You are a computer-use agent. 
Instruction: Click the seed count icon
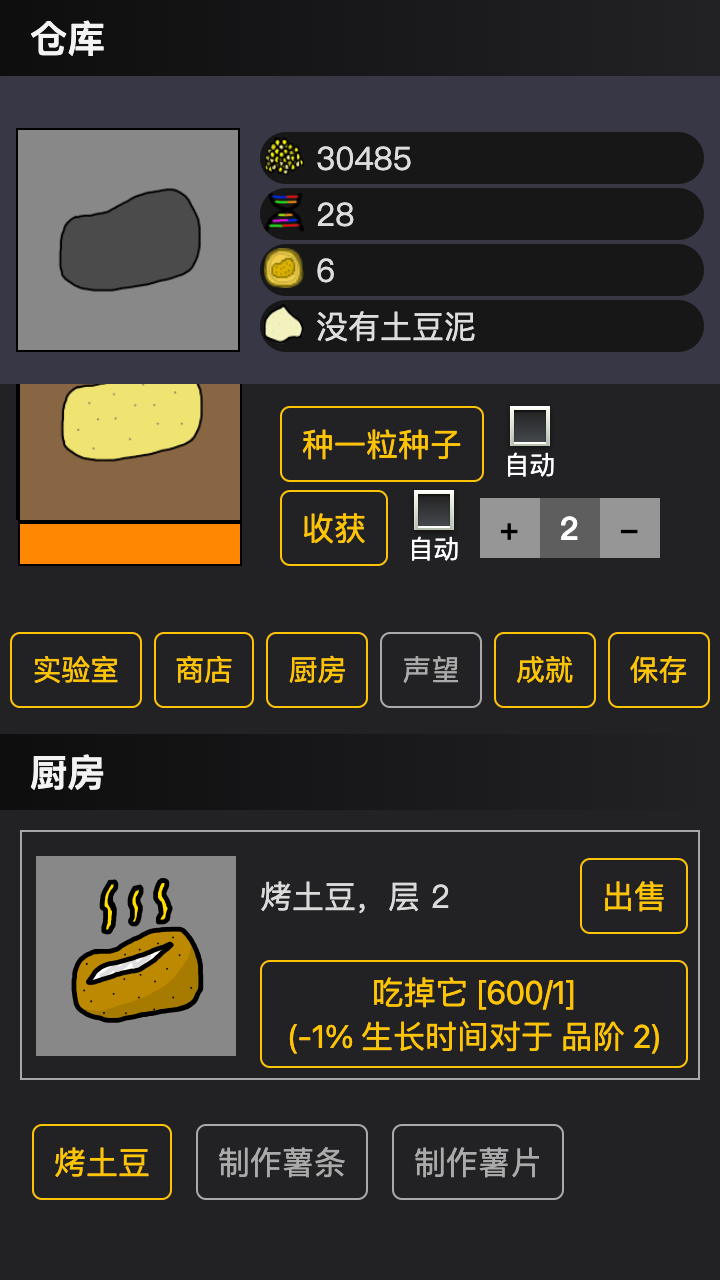coord(283,157)
